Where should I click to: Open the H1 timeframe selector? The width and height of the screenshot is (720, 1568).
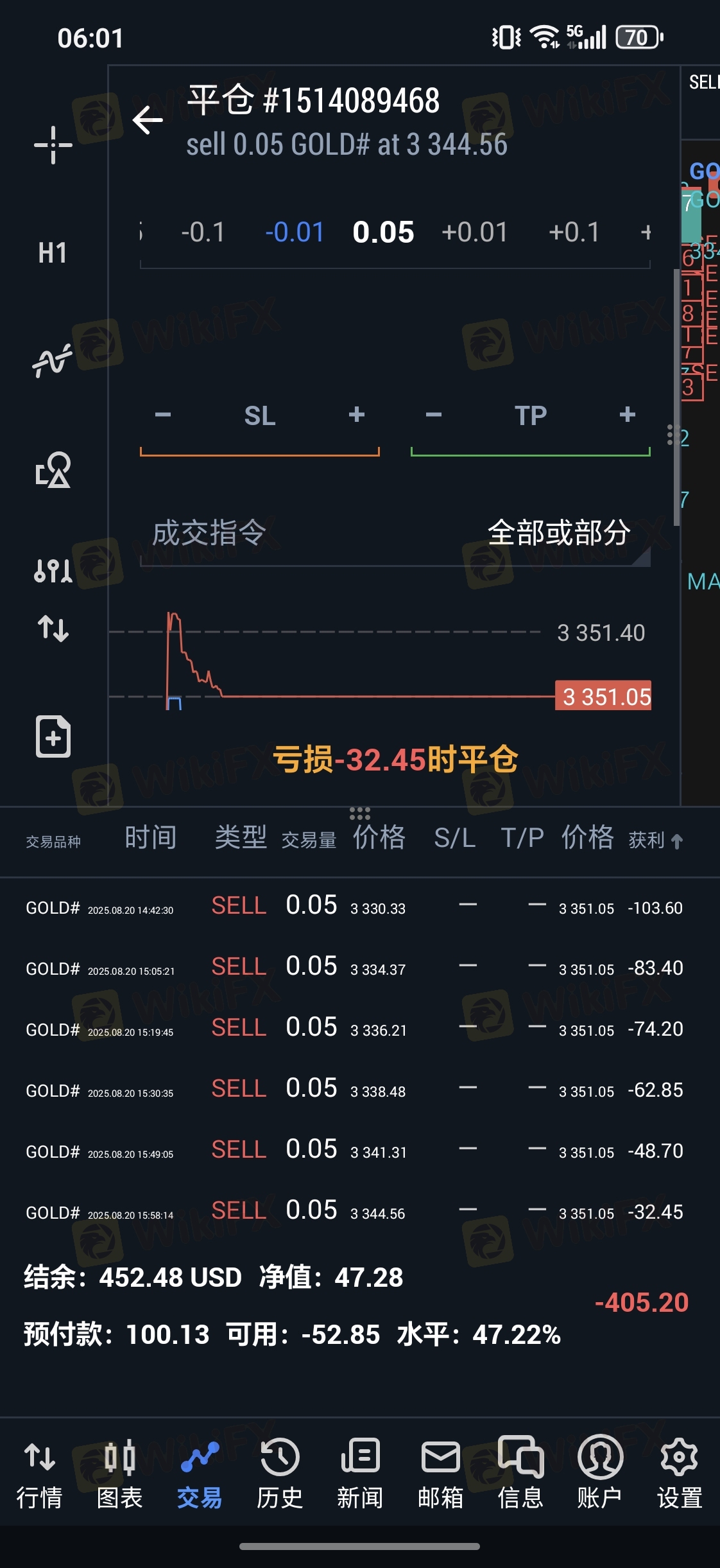(53, 253)
